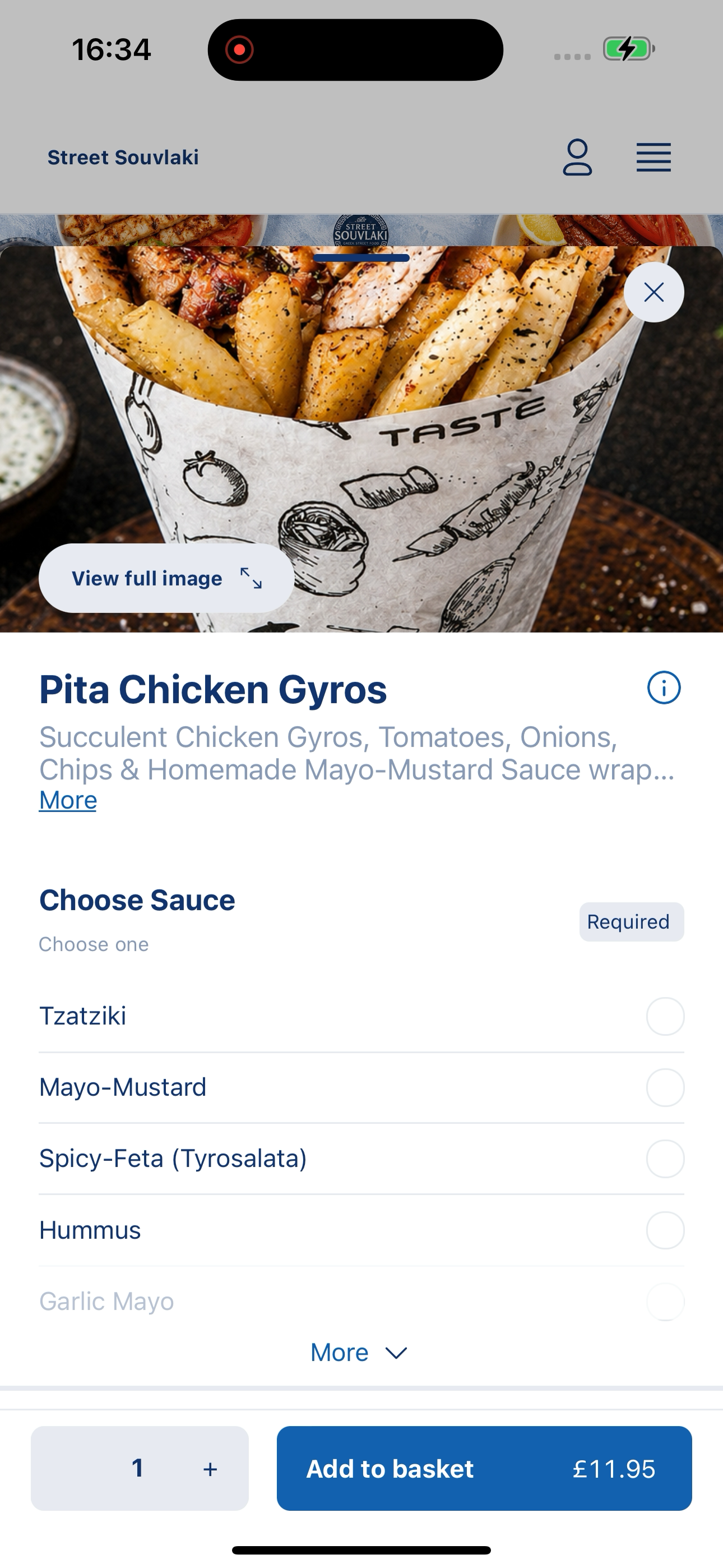
Task: Choose Garlic Mayo sauce
Action: click(361, 1302)
